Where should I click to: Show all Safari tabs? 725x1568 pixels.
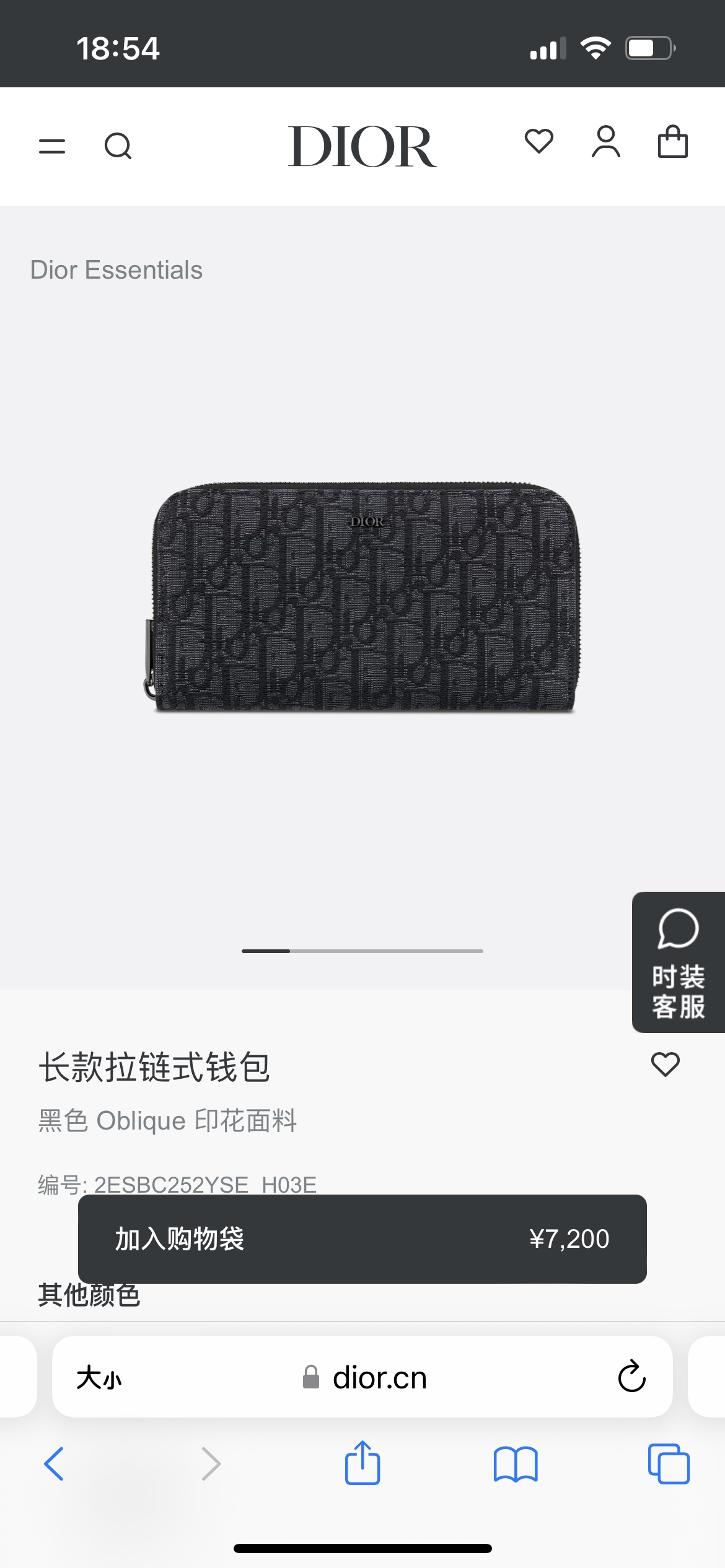(668, 1464)
